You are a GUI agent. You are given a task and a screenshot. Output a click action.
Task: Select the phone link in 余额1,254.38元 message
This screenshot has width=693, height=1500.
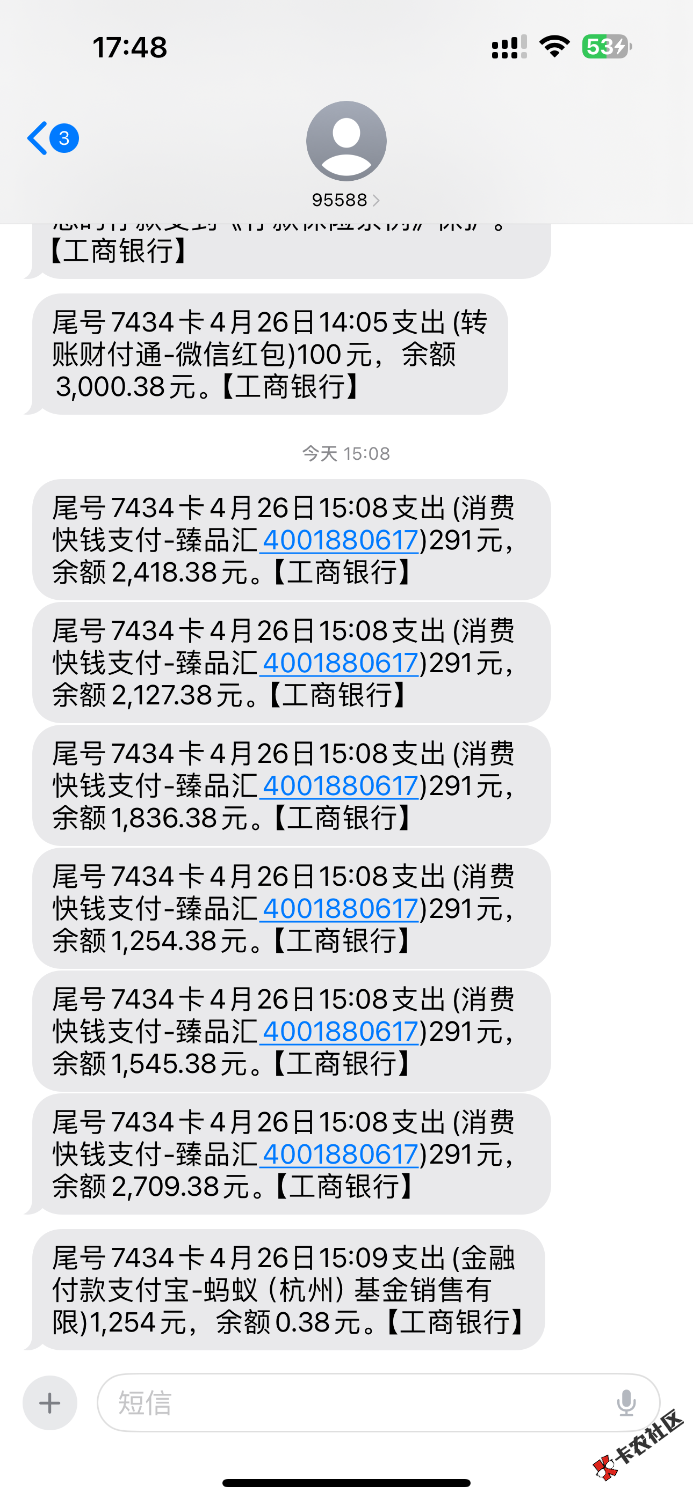[339, 910]
